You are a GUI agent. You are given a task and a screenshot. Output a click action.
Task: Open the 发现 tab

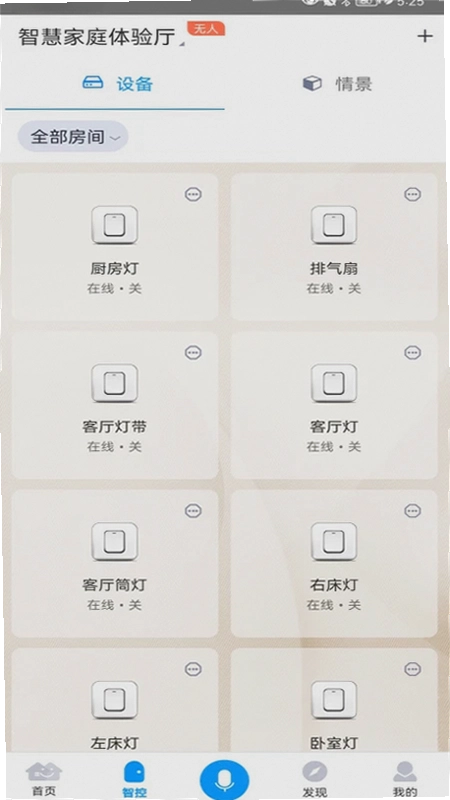pyautogui.click(x=314, y=778)
